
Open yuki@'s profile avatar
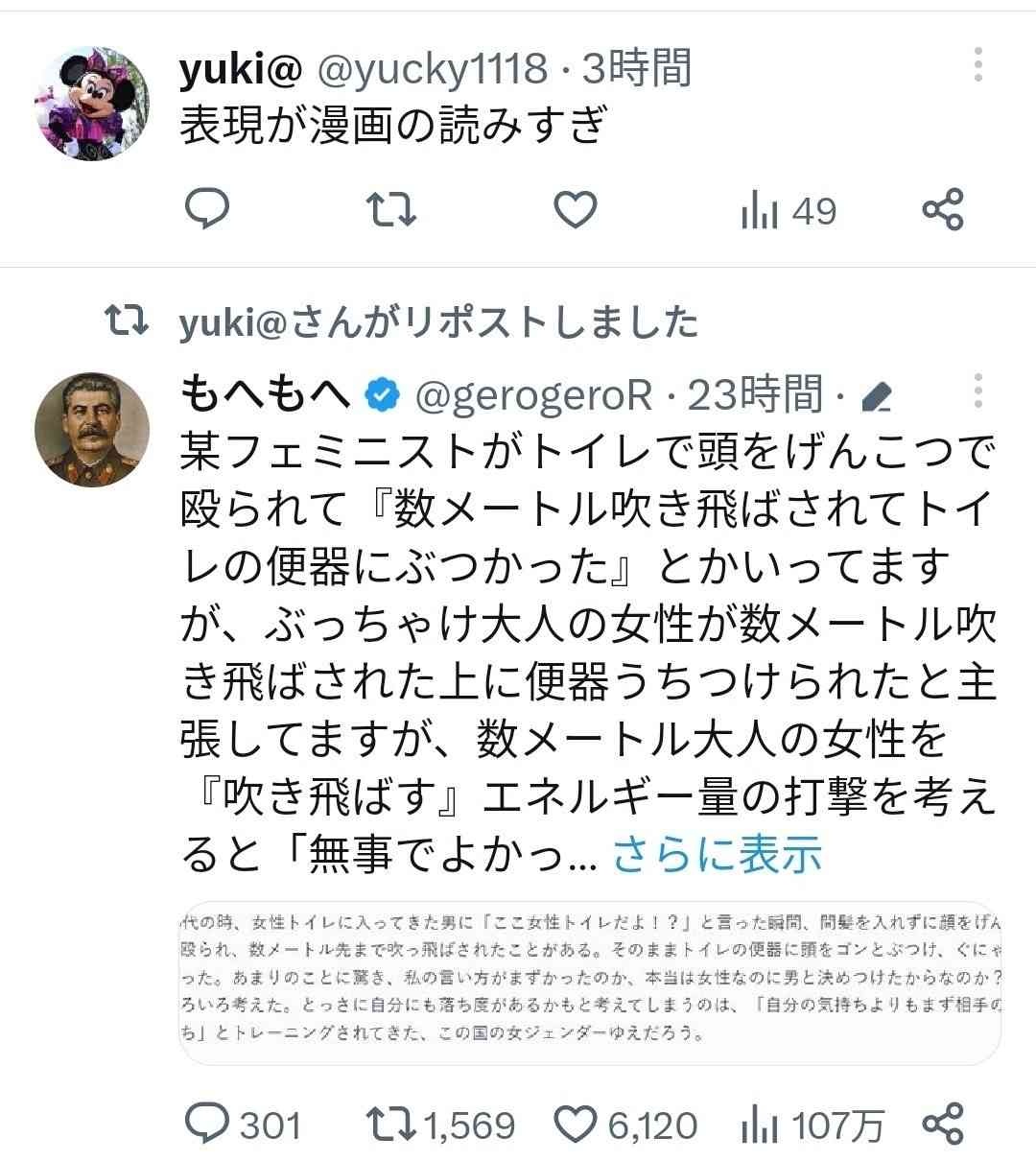tap(93, 104)
